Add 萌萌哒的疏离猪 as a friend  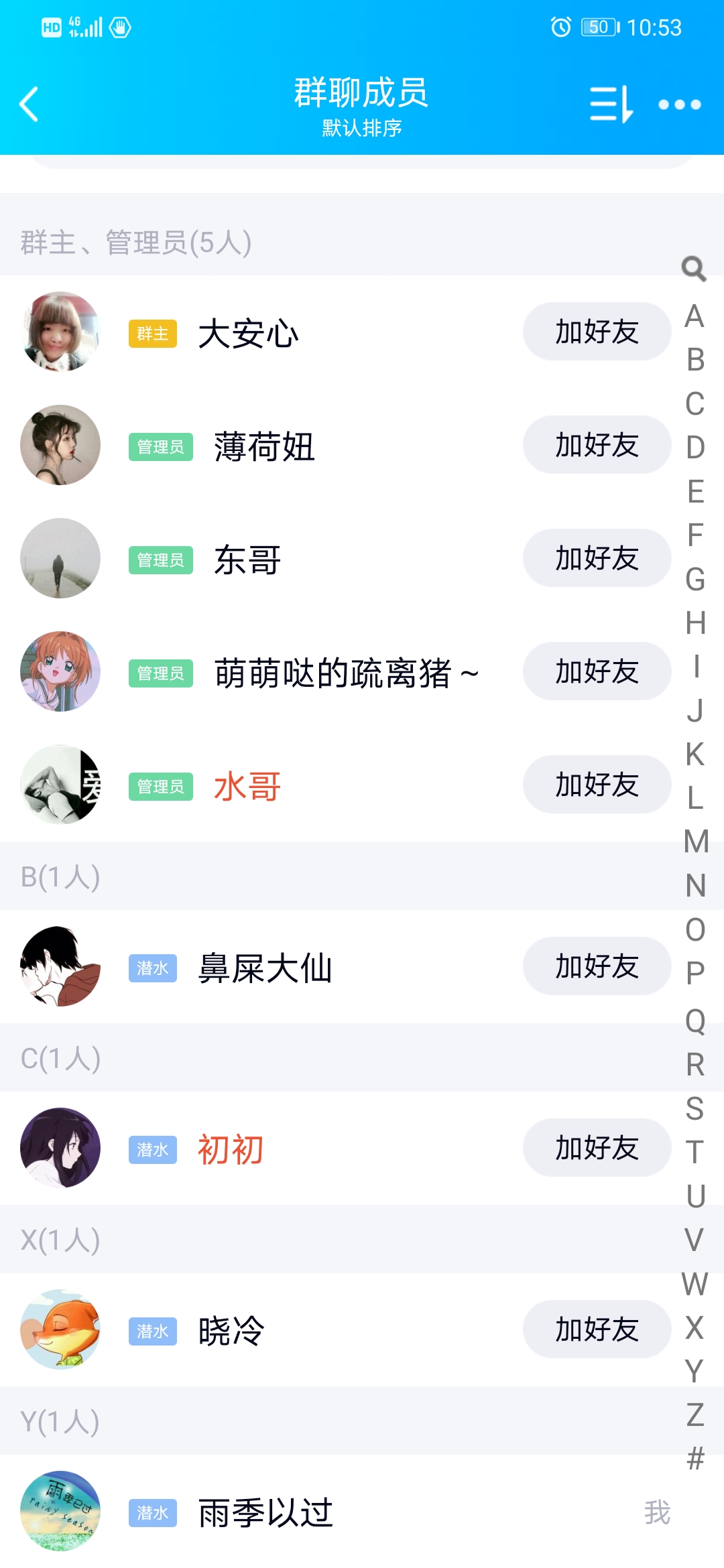(596, 671)
